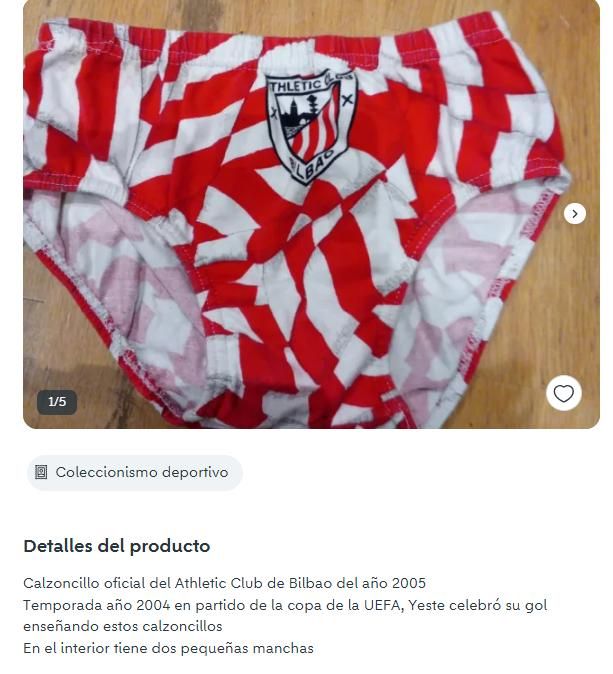This screenshot has width=613, height=674.
Task: Add this item to favorites
Action: point(564,393)
